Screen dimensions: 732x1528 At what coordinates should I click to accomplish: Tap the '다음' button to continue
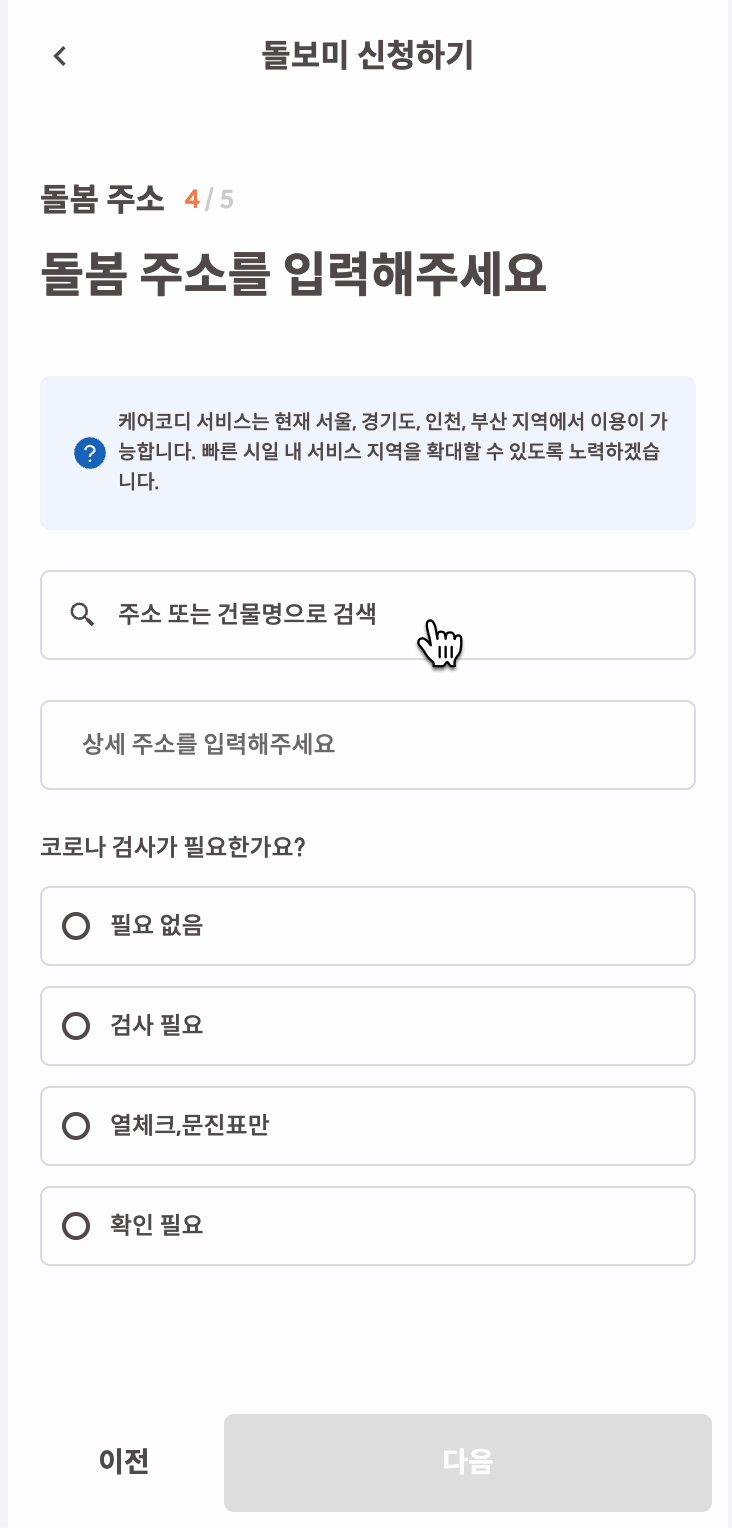(467, 1462)
